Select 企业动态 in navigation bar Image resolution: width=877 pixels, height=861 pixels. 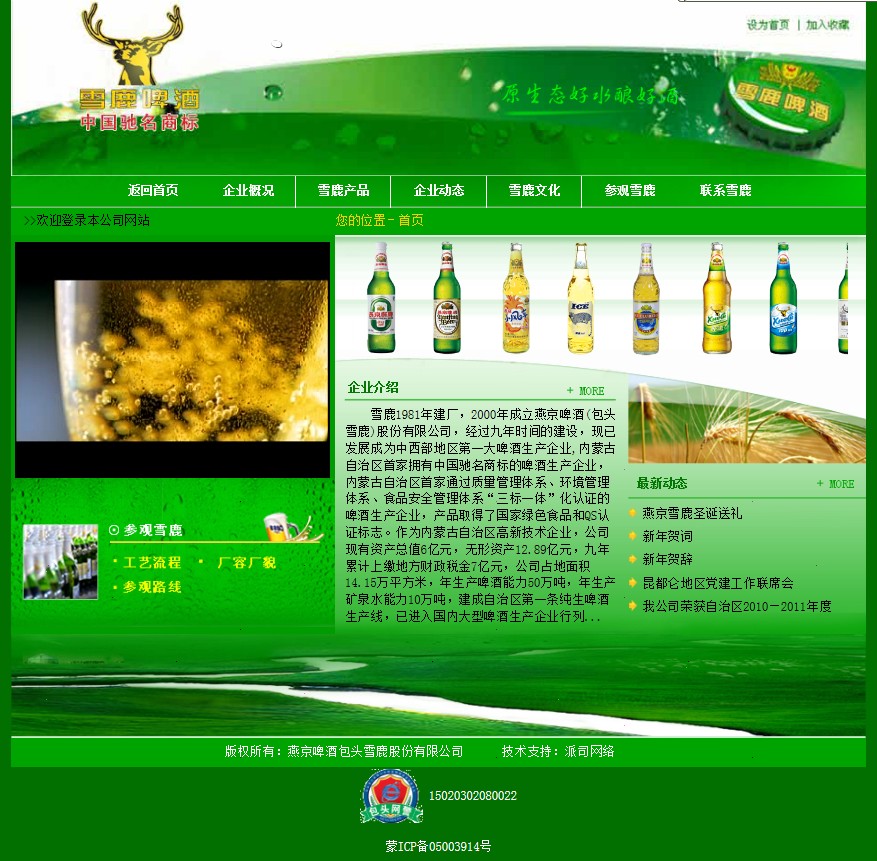439,191
